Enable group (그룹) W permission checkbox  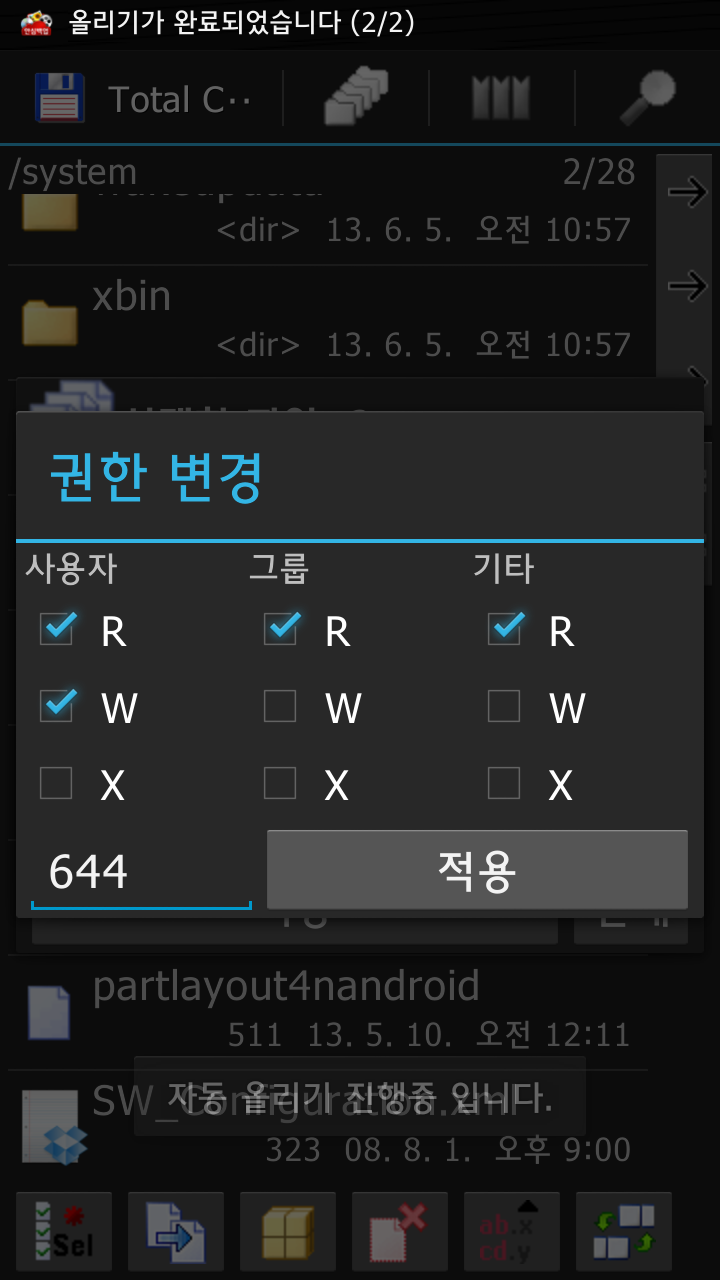pyautogui.click(x=281, y=707)
